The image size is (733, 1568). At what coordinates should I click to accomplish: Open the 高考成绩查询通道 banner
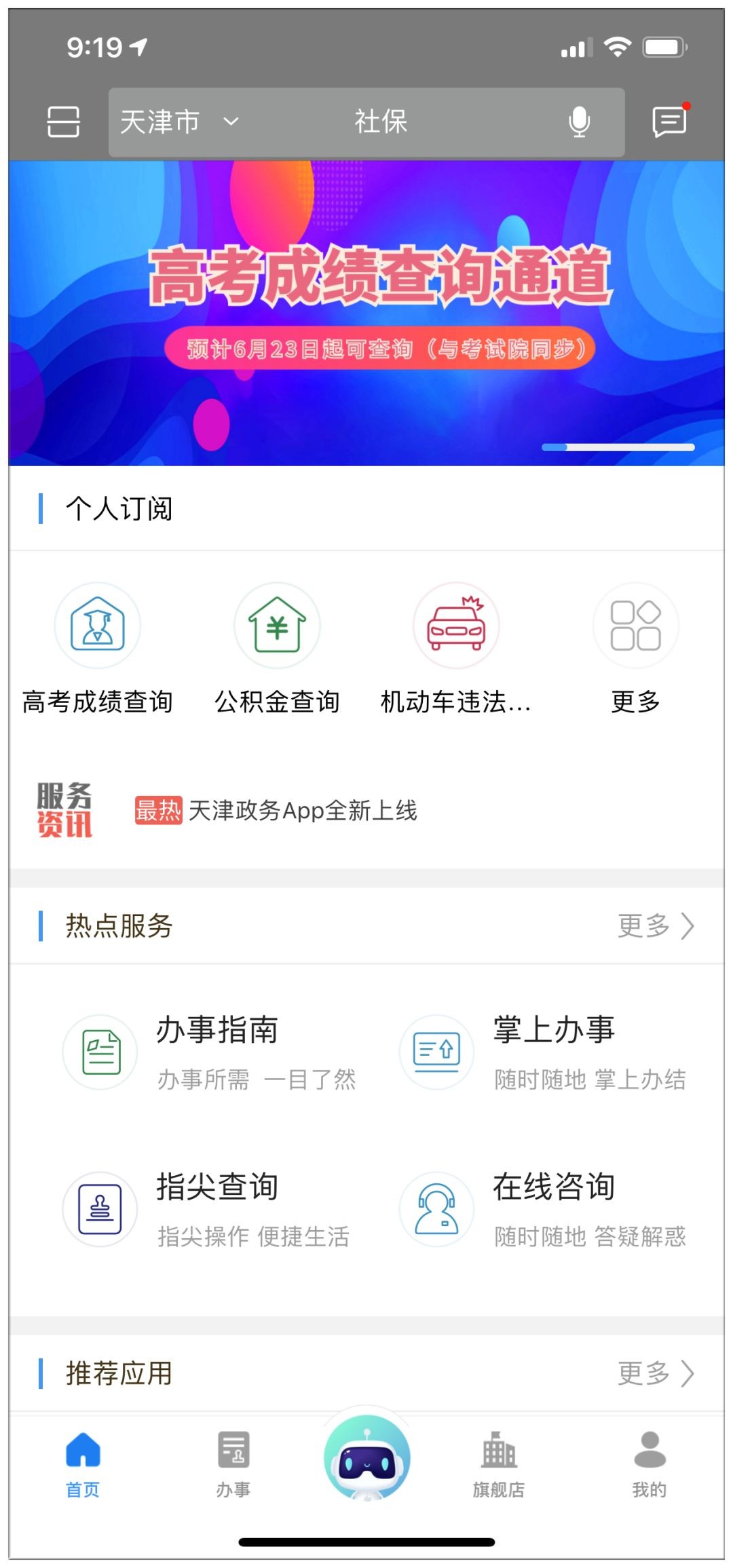(366, 312)
